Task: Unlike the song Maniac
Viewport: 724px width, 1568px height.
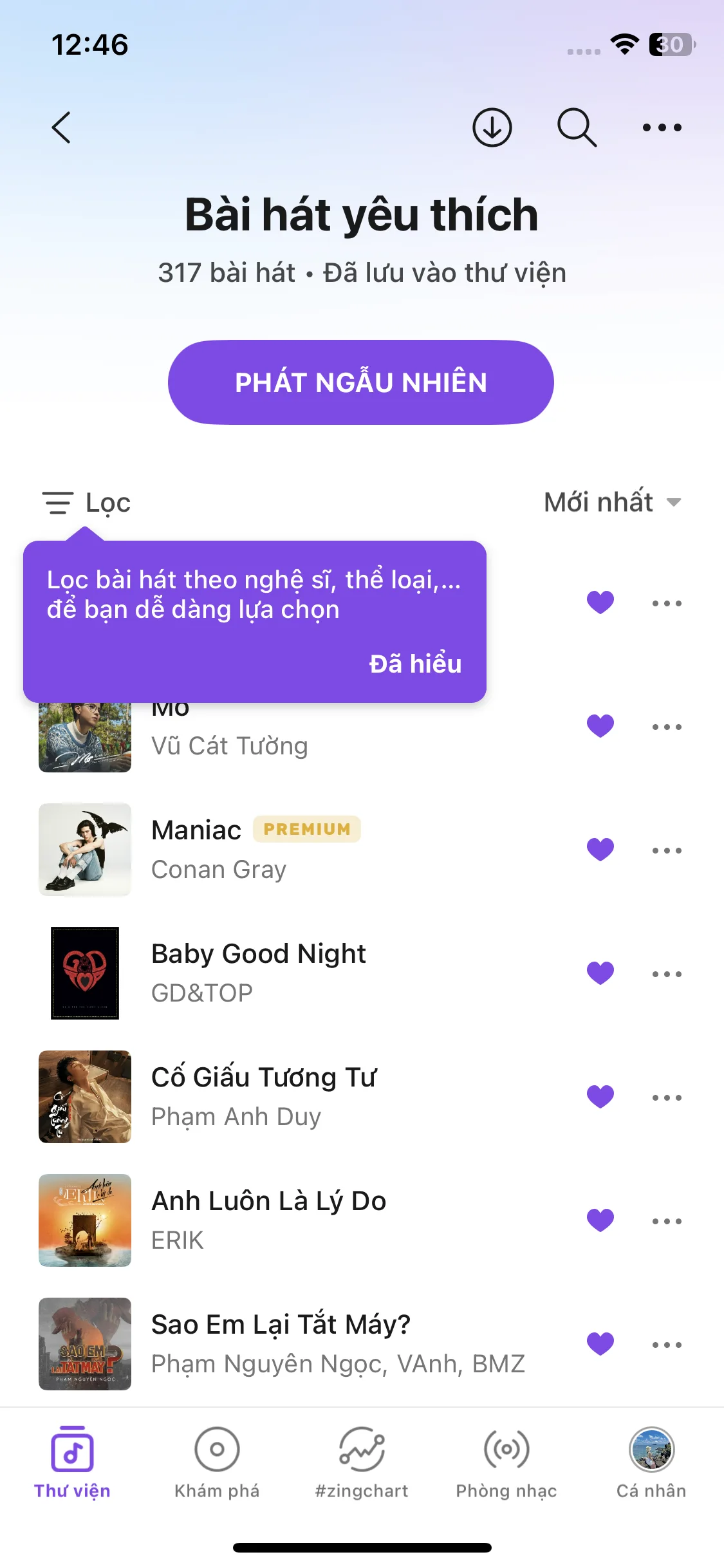Action: 600,850
